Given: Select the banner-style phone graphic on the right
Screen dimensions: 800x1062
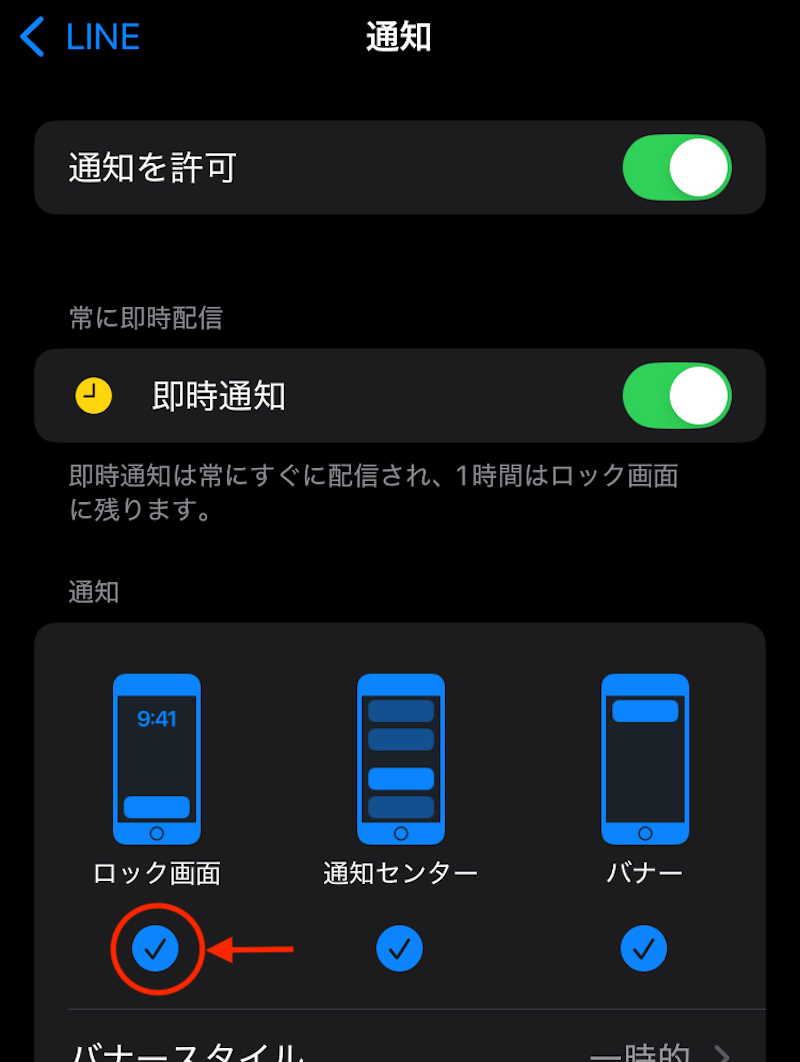Looking at the screenshot, I should (643, 758).
